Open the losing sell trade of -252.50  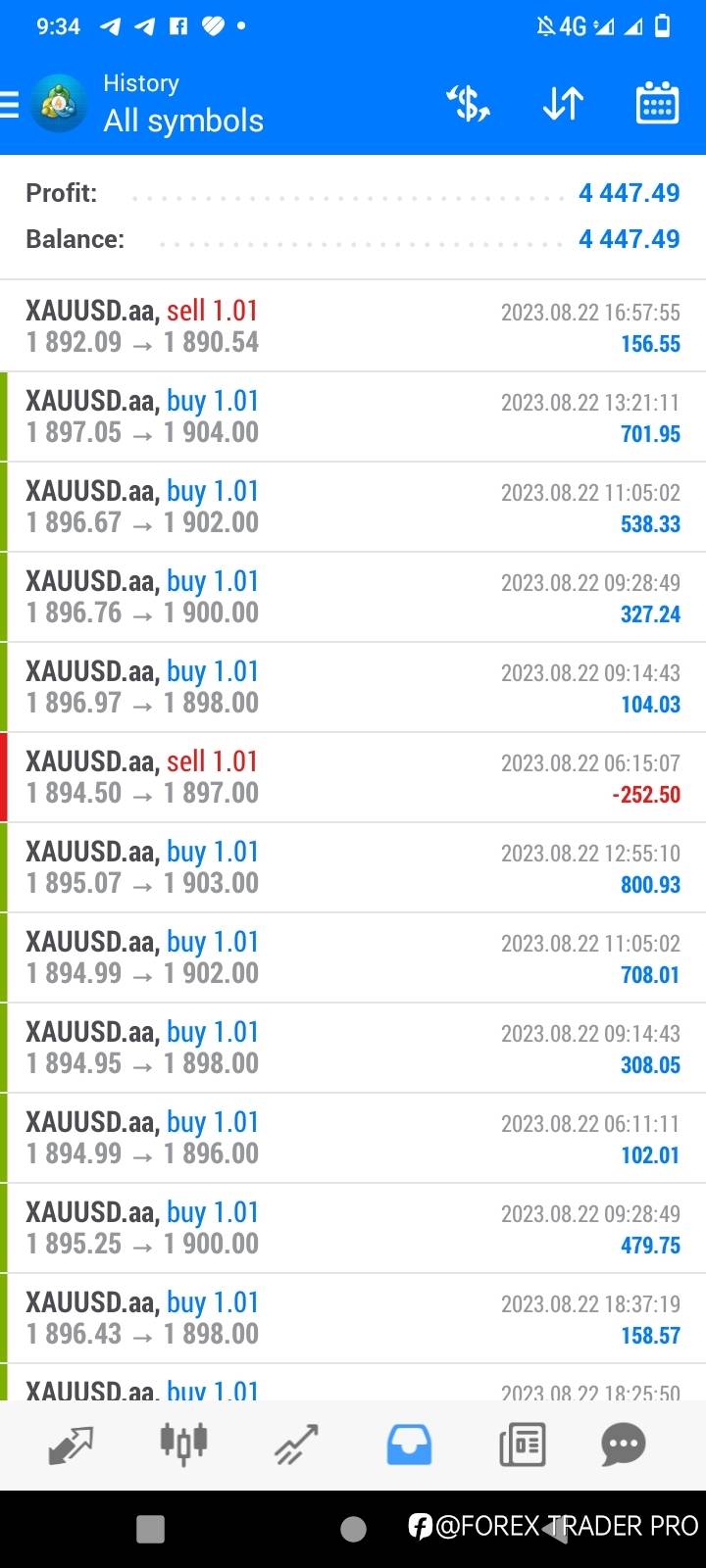point(353,777)
